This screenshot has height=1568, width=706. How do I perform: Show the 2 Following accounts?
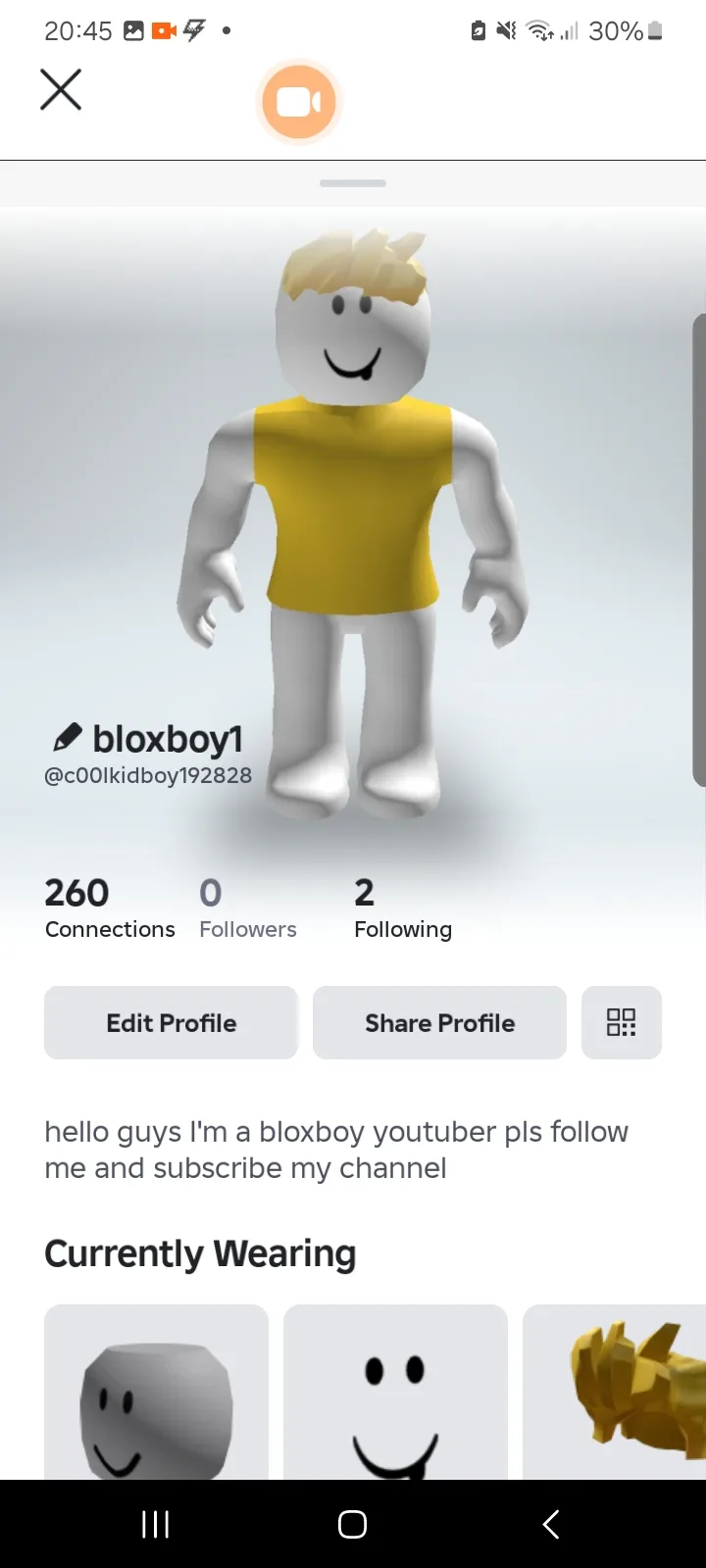[402, 908]
